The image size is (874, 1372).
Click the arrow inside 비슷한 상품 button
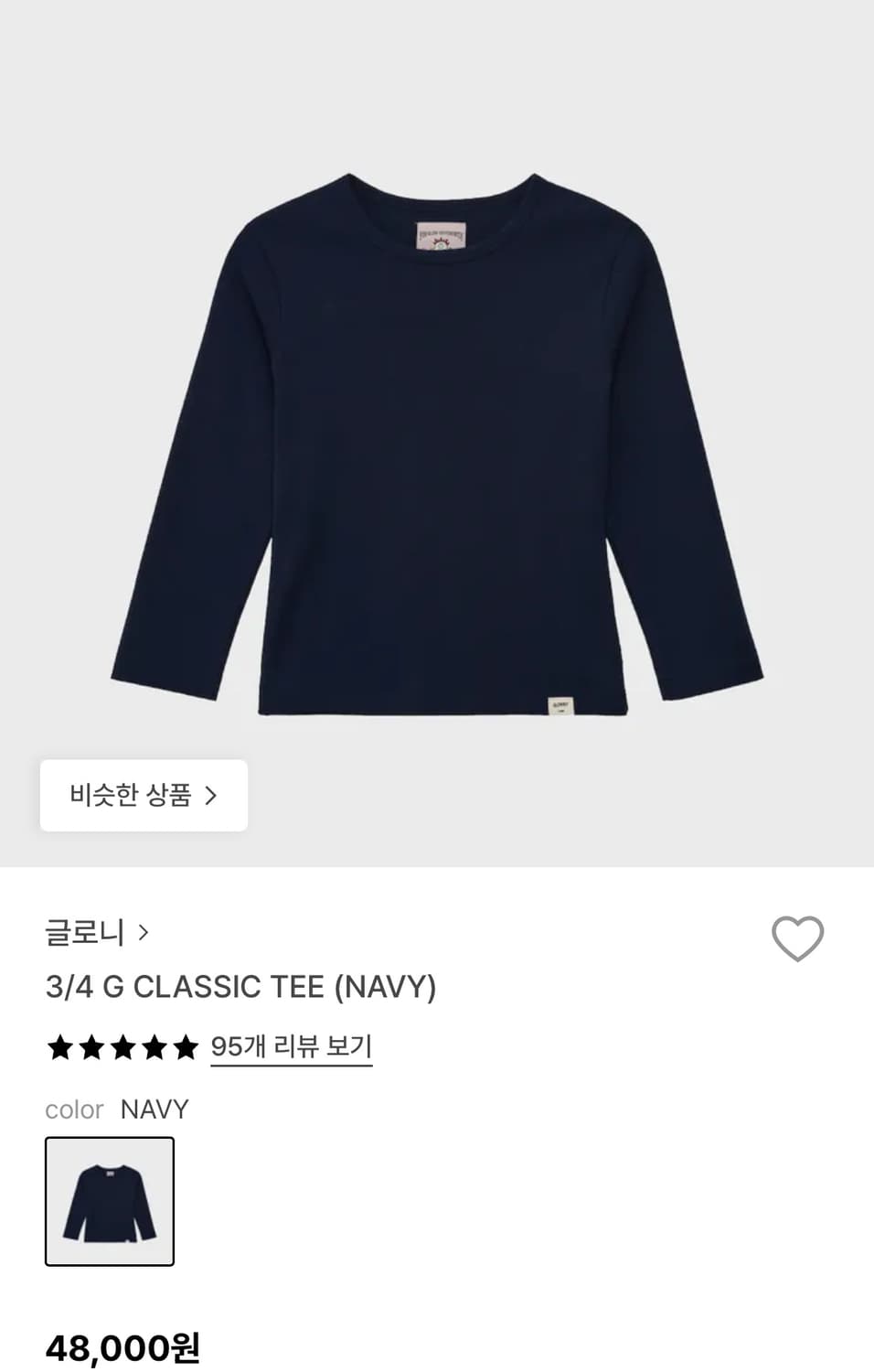coord(212,795)
